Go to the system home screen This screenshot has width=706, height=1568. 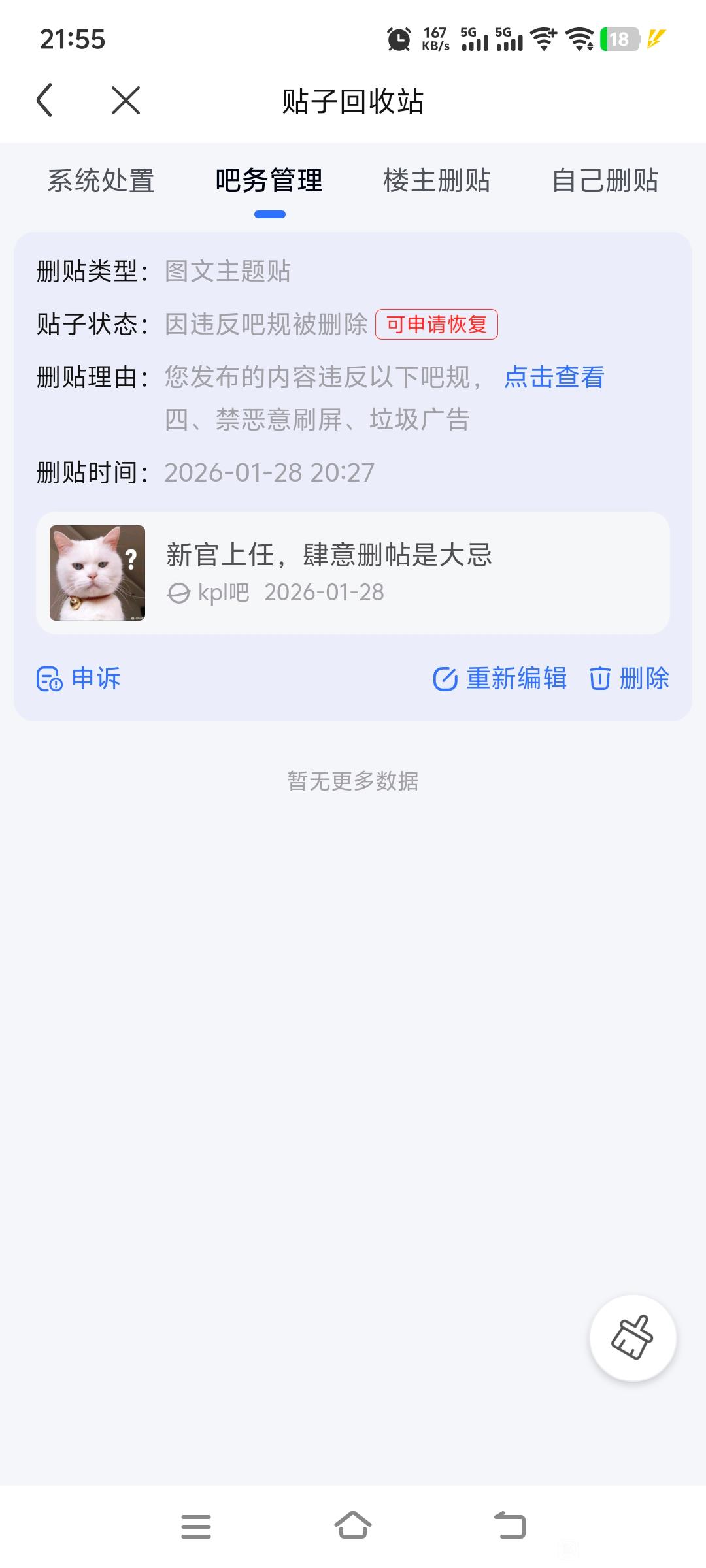(353, 1527)
